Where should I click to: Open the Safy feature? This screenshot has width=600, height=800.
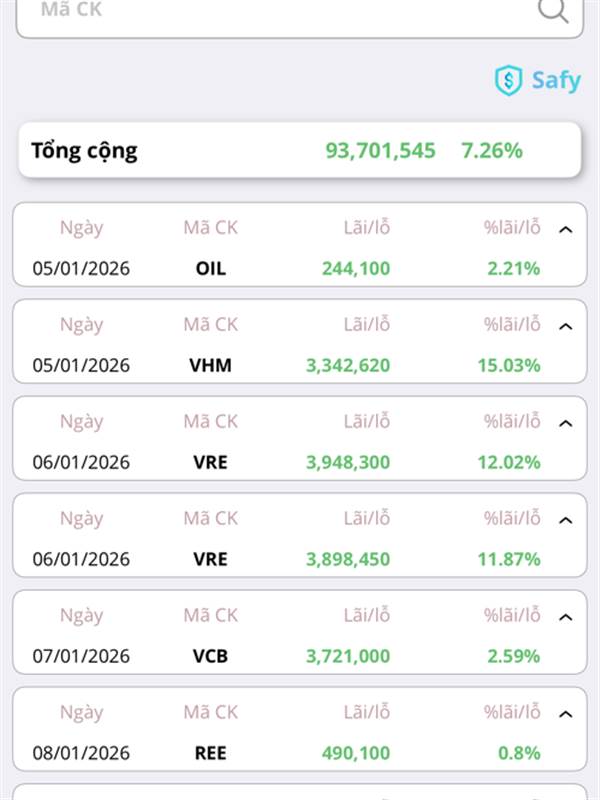(538, 81)
